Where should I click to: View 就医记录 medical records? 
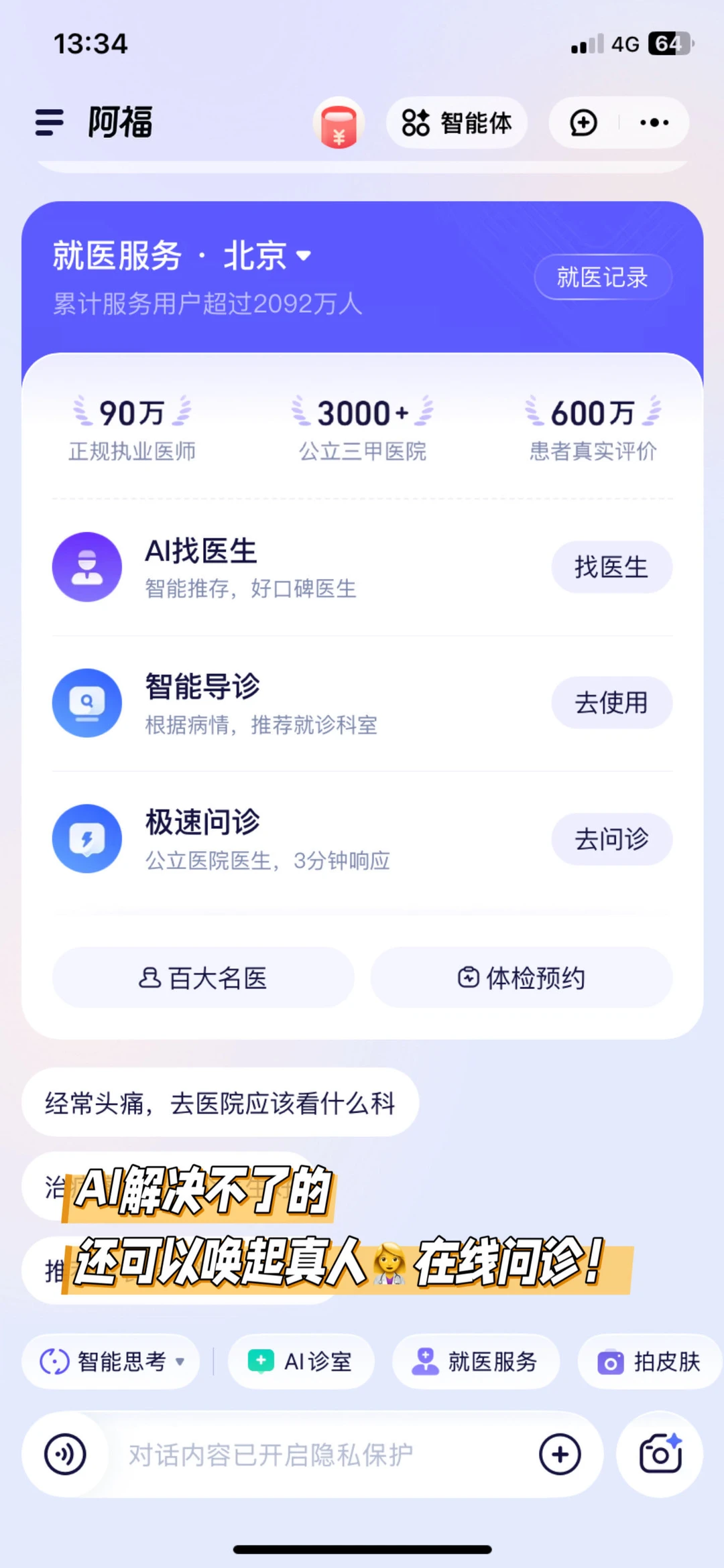click(602, 277)
